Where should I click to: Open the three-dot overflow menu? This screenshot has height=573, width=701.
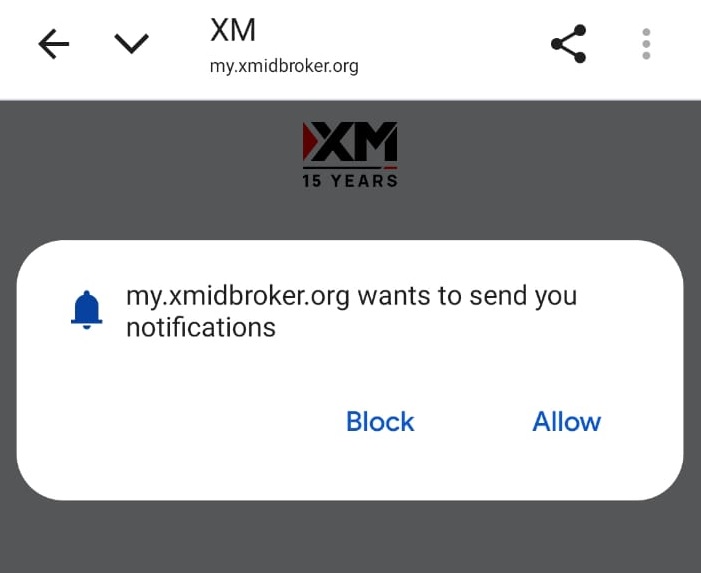(x=646, y=44)
